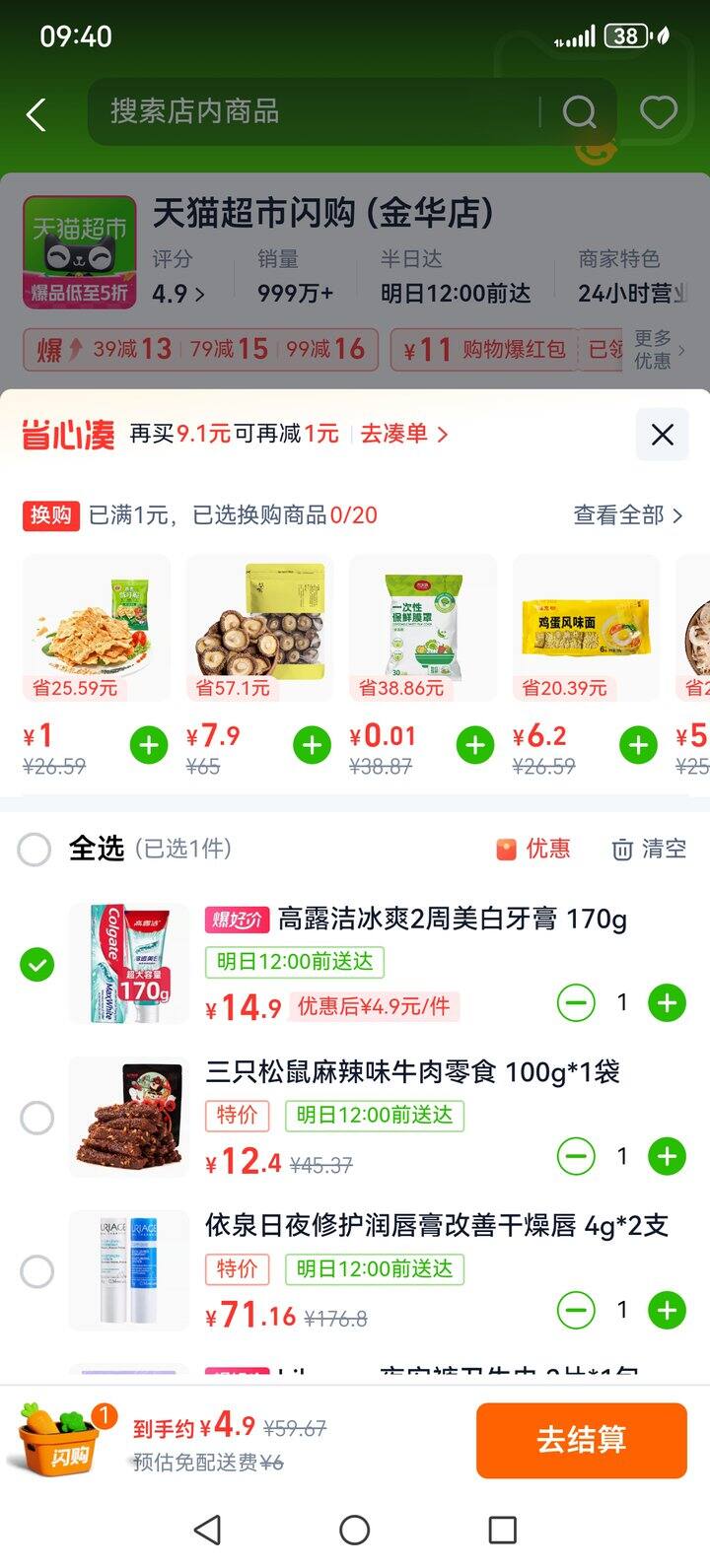710x1568 pixels.
Task: Select the 三只松鼠 beef snack item
Action: tap(37, 1118)
